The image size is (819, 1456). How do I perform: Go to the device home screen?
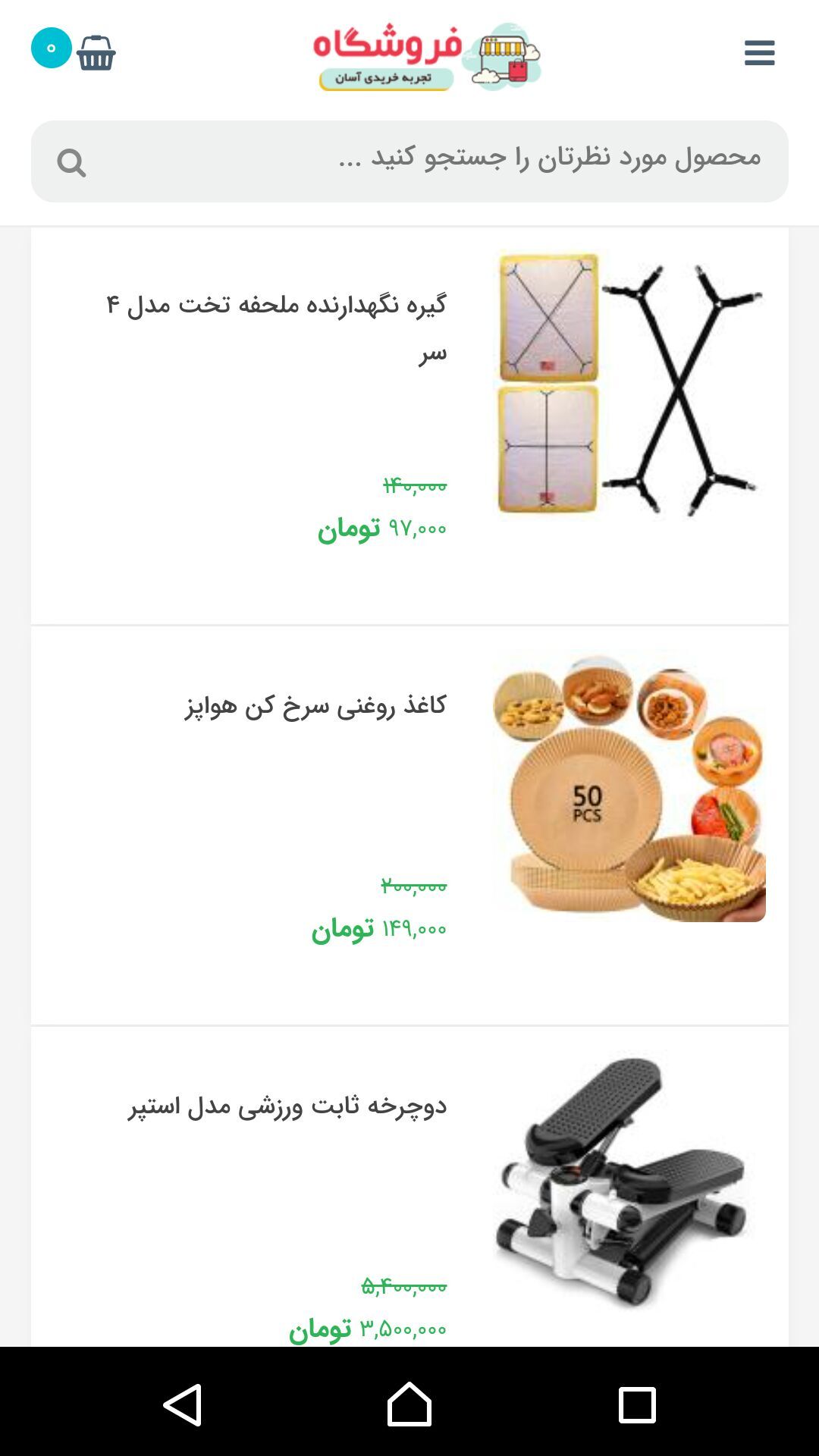(x=409, y=1404)
